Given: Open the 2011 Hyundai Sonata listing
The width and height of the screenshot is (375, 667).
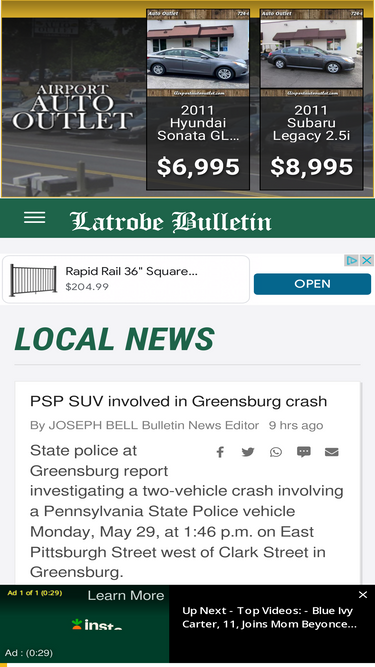Looking at the screenshot, I should (198, 100).
